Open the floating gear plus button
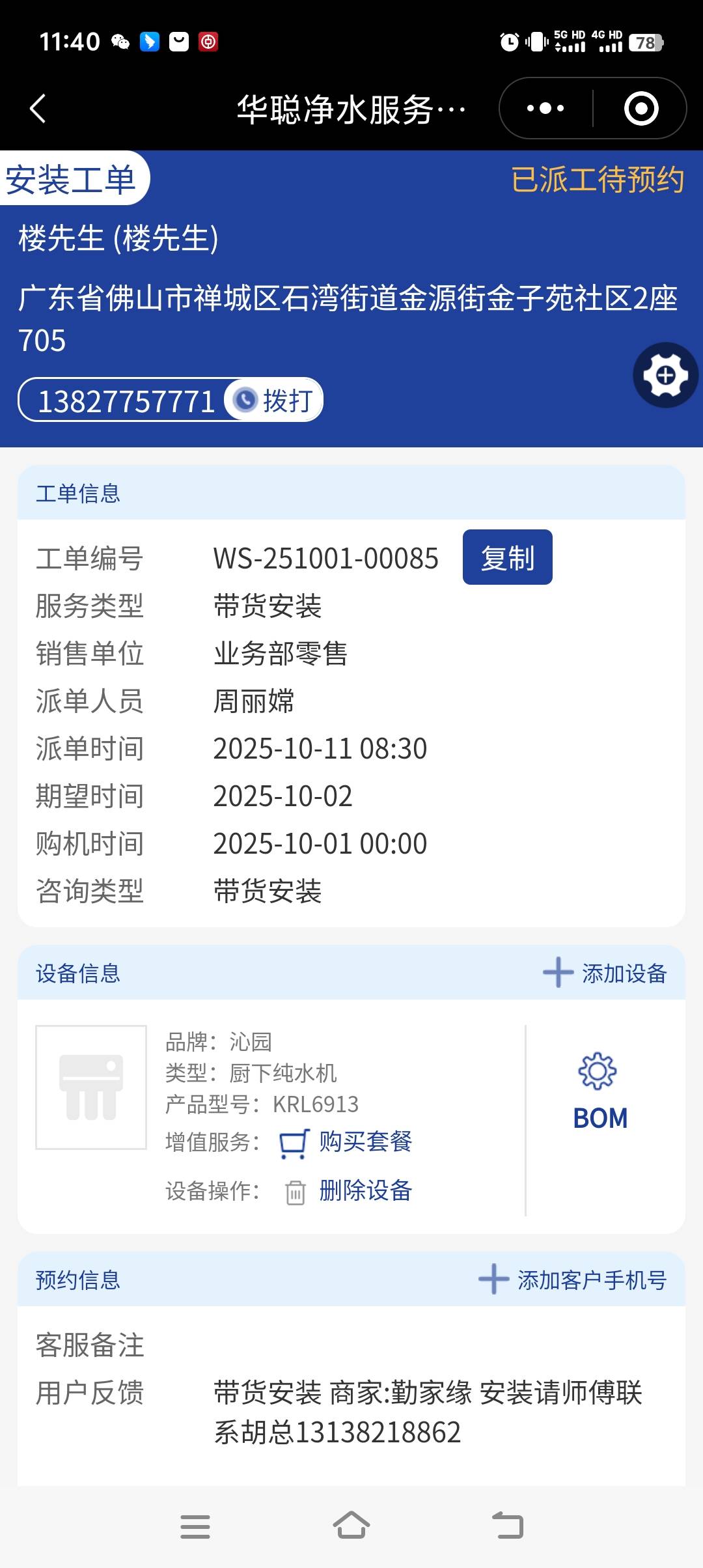The width and height of the screenshot is (703, 1568). (x=665, y=375)
